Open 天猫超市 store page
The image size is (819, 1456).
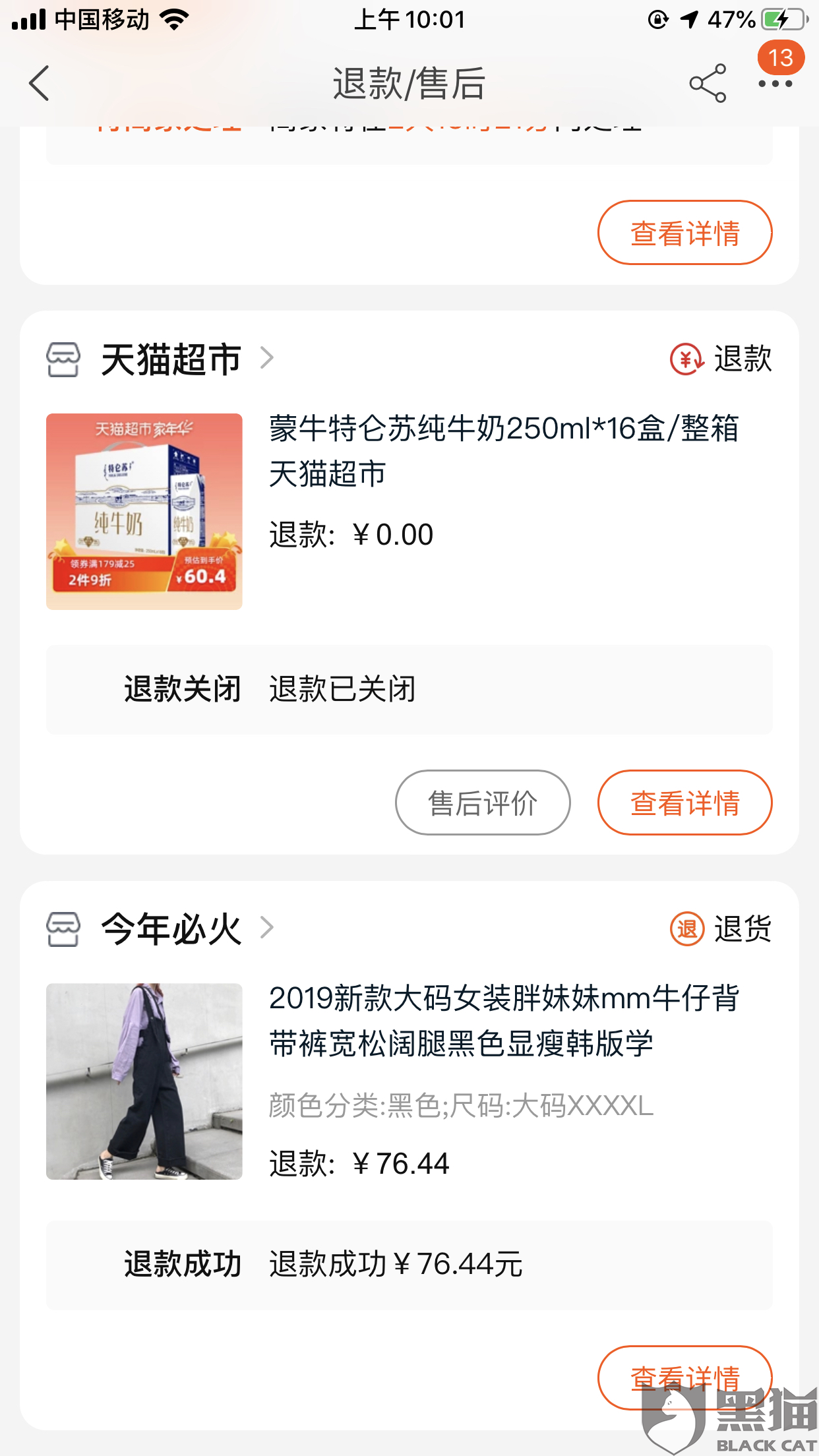(171, 360)
